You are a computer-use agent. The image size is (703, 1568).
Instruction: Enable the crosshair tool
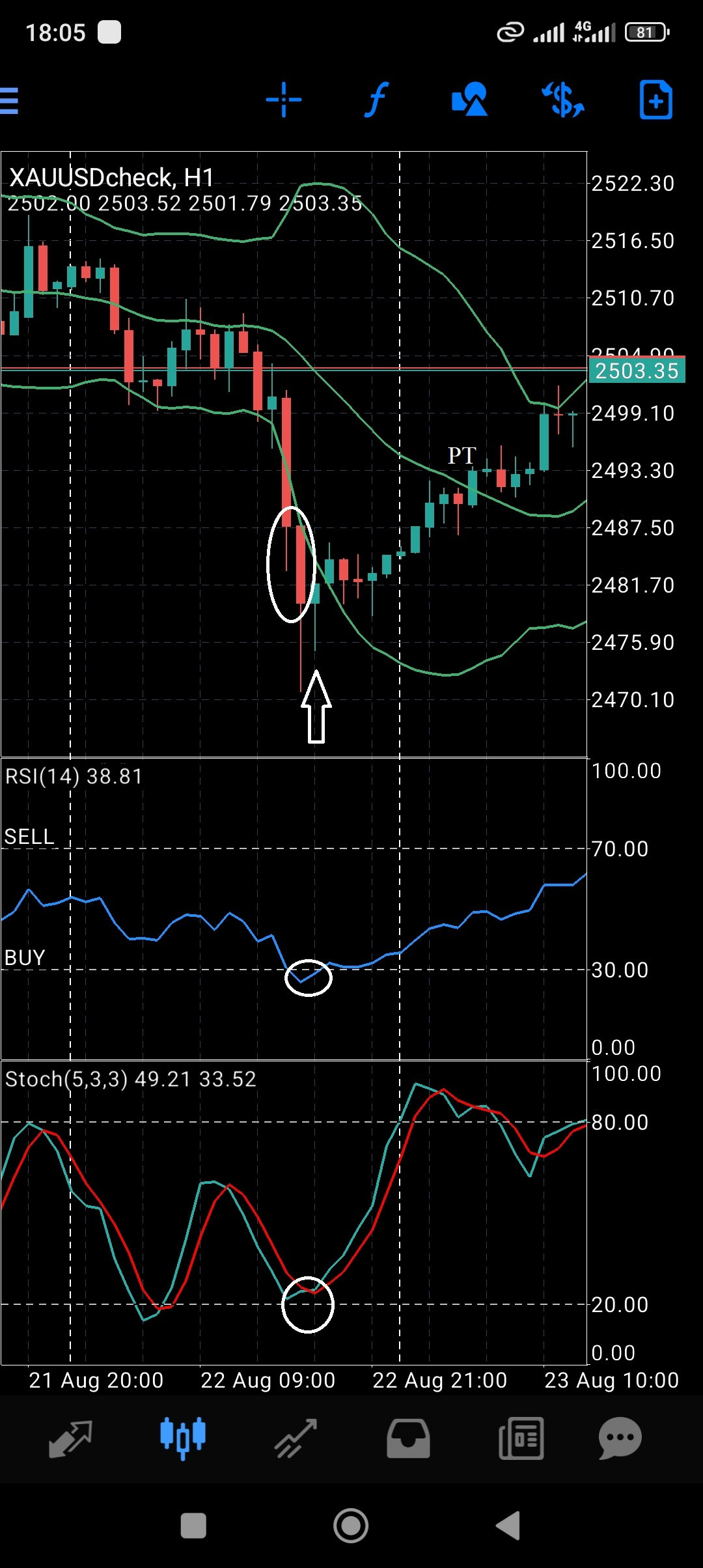click(x=284, y=99)
